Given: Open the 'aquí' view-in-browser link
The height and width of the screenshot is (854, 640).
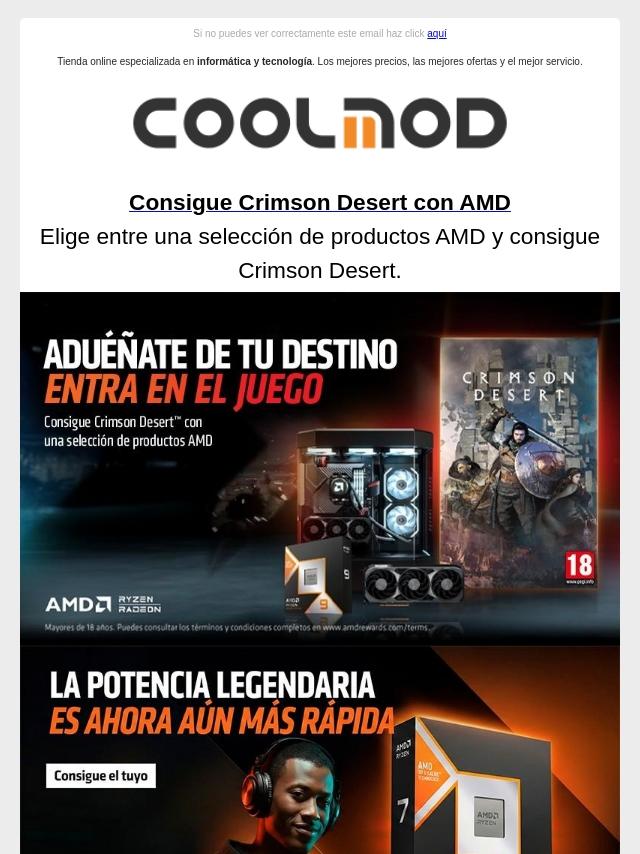Looking at the screenshot, I should (x=436, y=33).
